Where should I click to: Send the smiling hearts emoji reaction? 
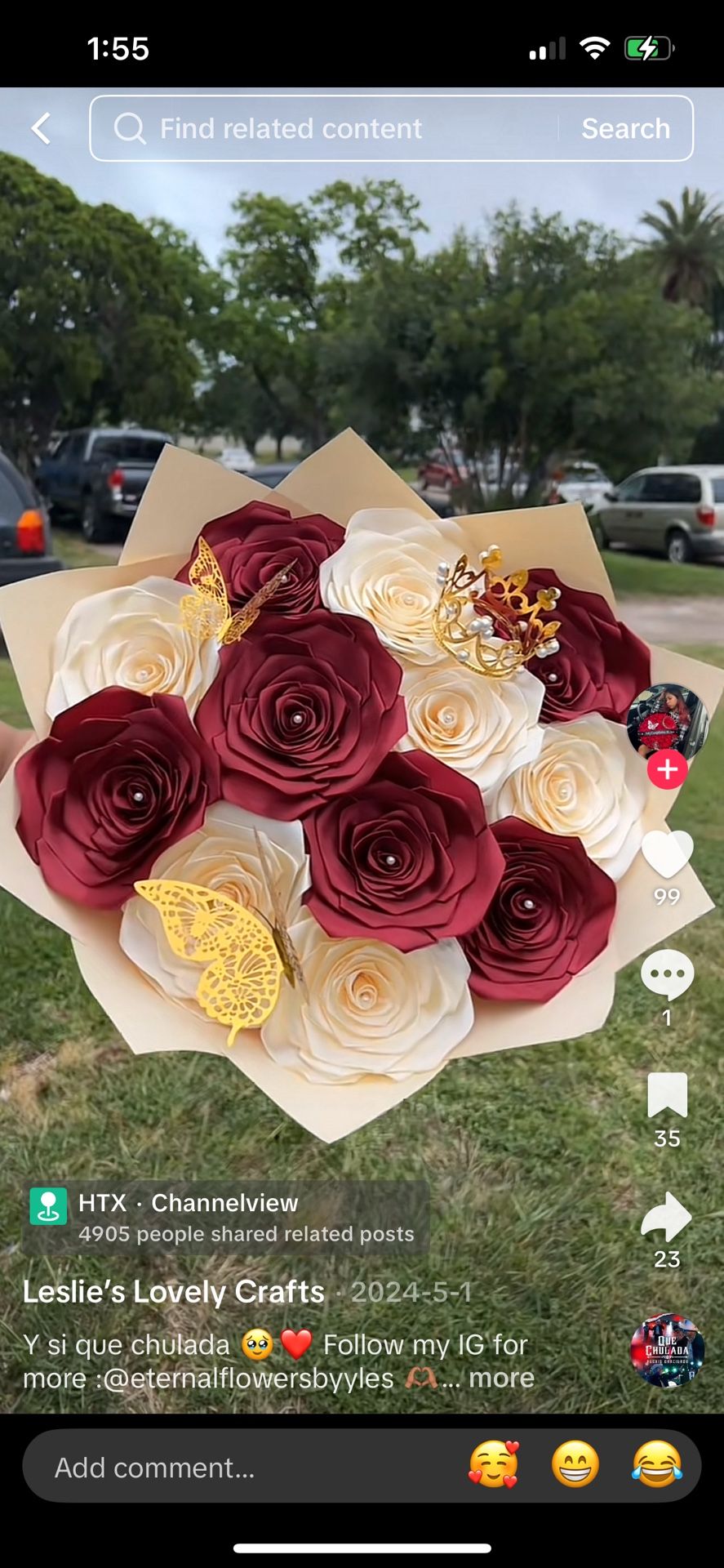493,1464
